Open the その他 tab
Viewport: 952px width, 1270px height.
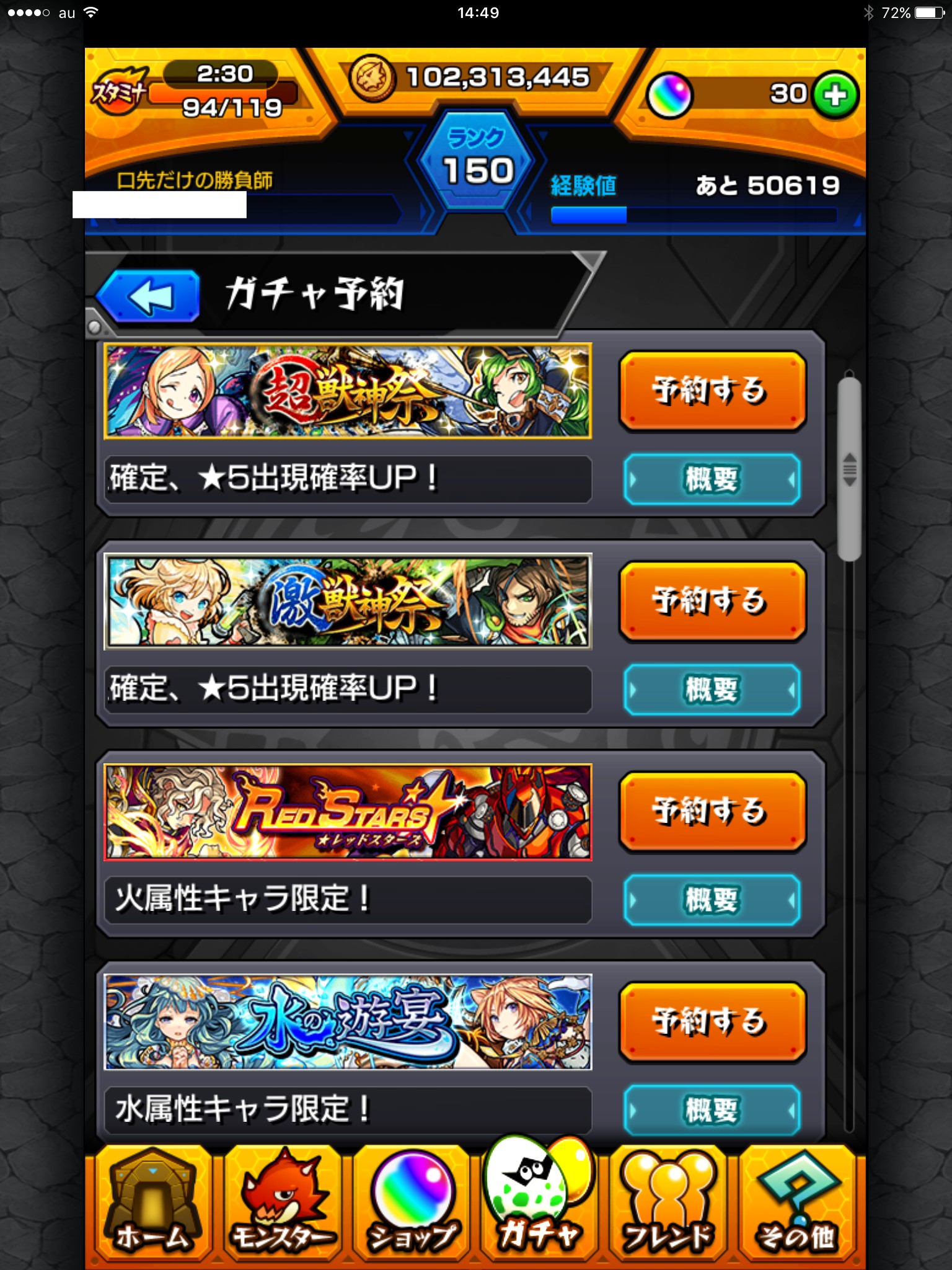click(x=797, y=1203)
